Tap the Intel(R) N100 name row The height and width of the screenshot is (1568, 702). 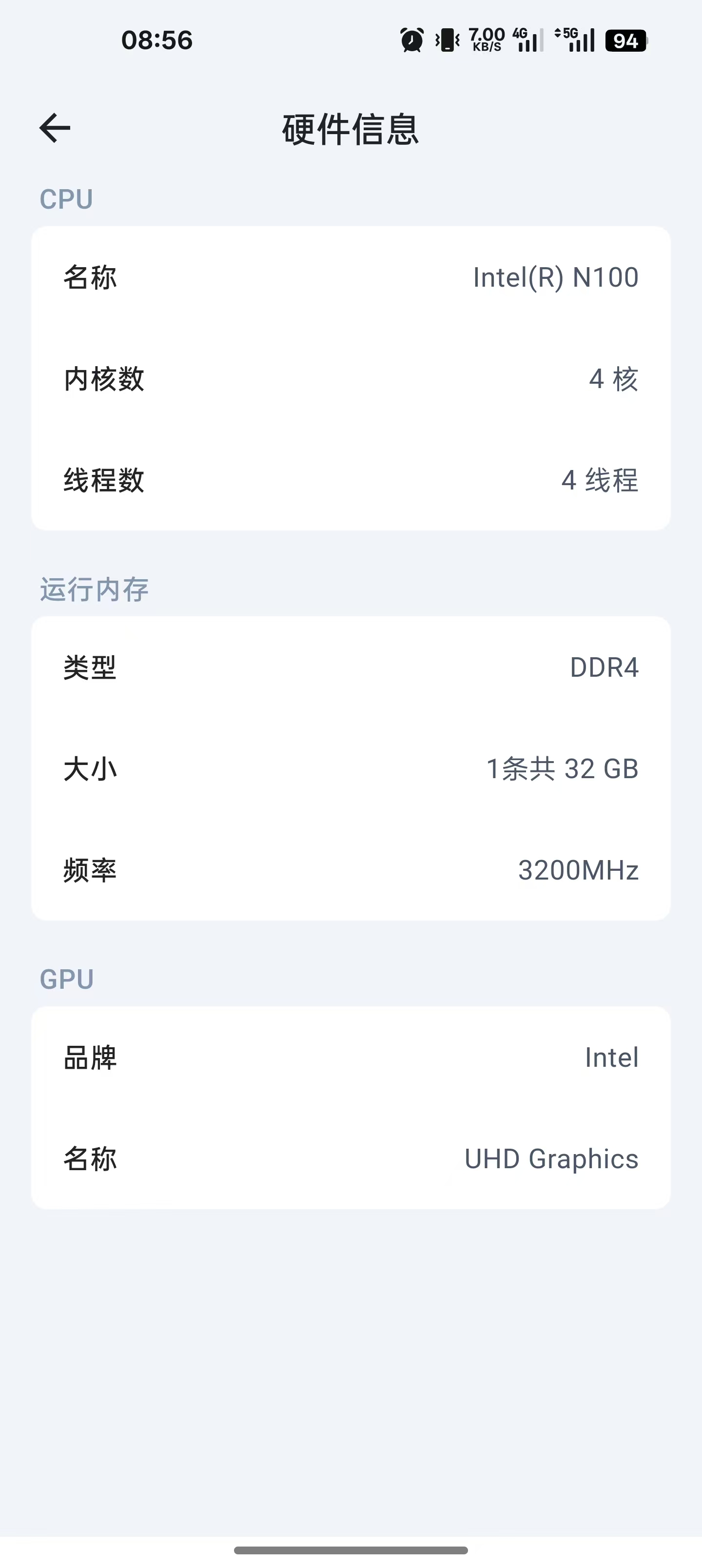(x=351, y=277)
